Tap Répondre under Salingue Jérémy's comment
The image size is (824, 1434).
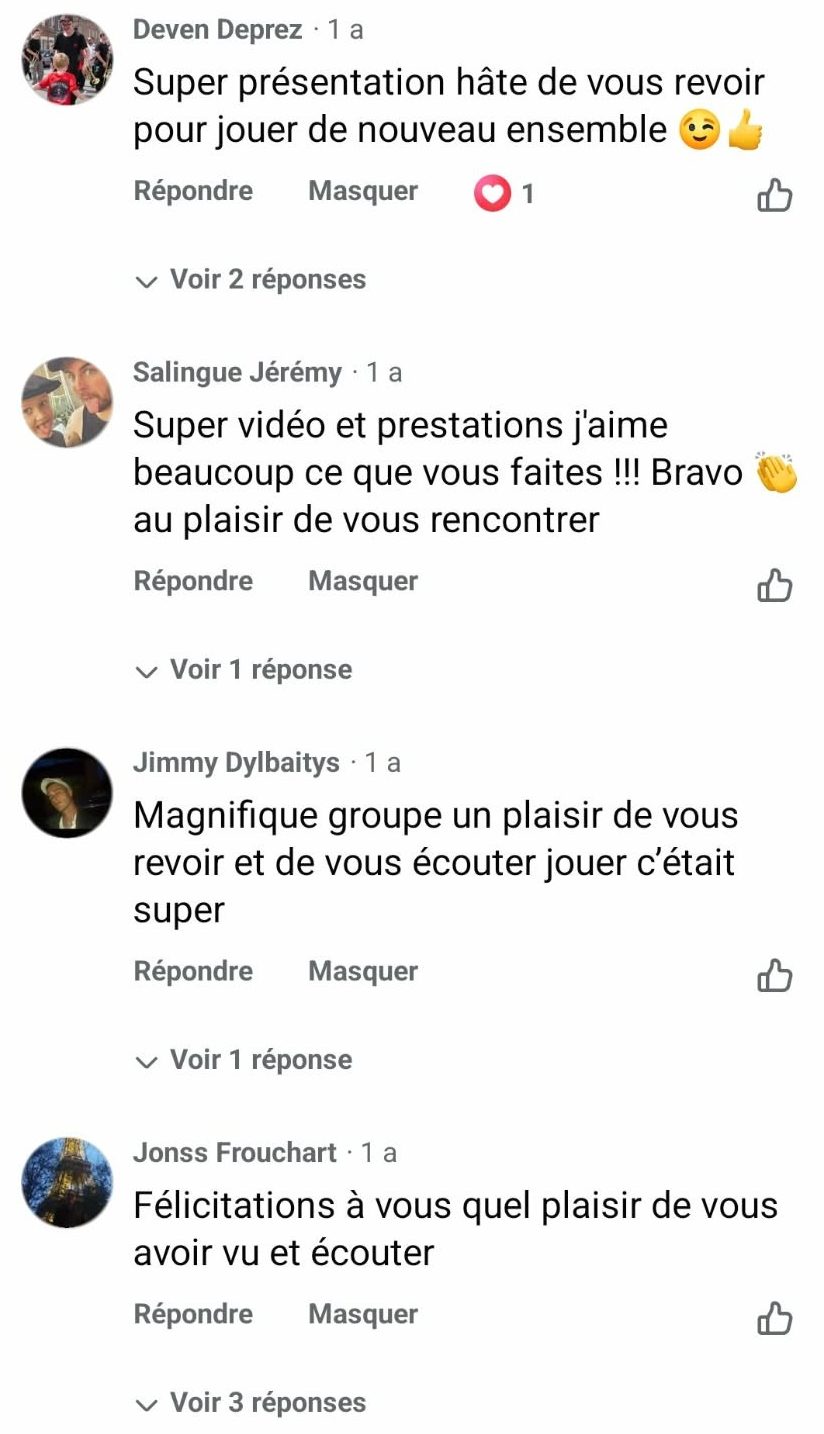[193, 581]
